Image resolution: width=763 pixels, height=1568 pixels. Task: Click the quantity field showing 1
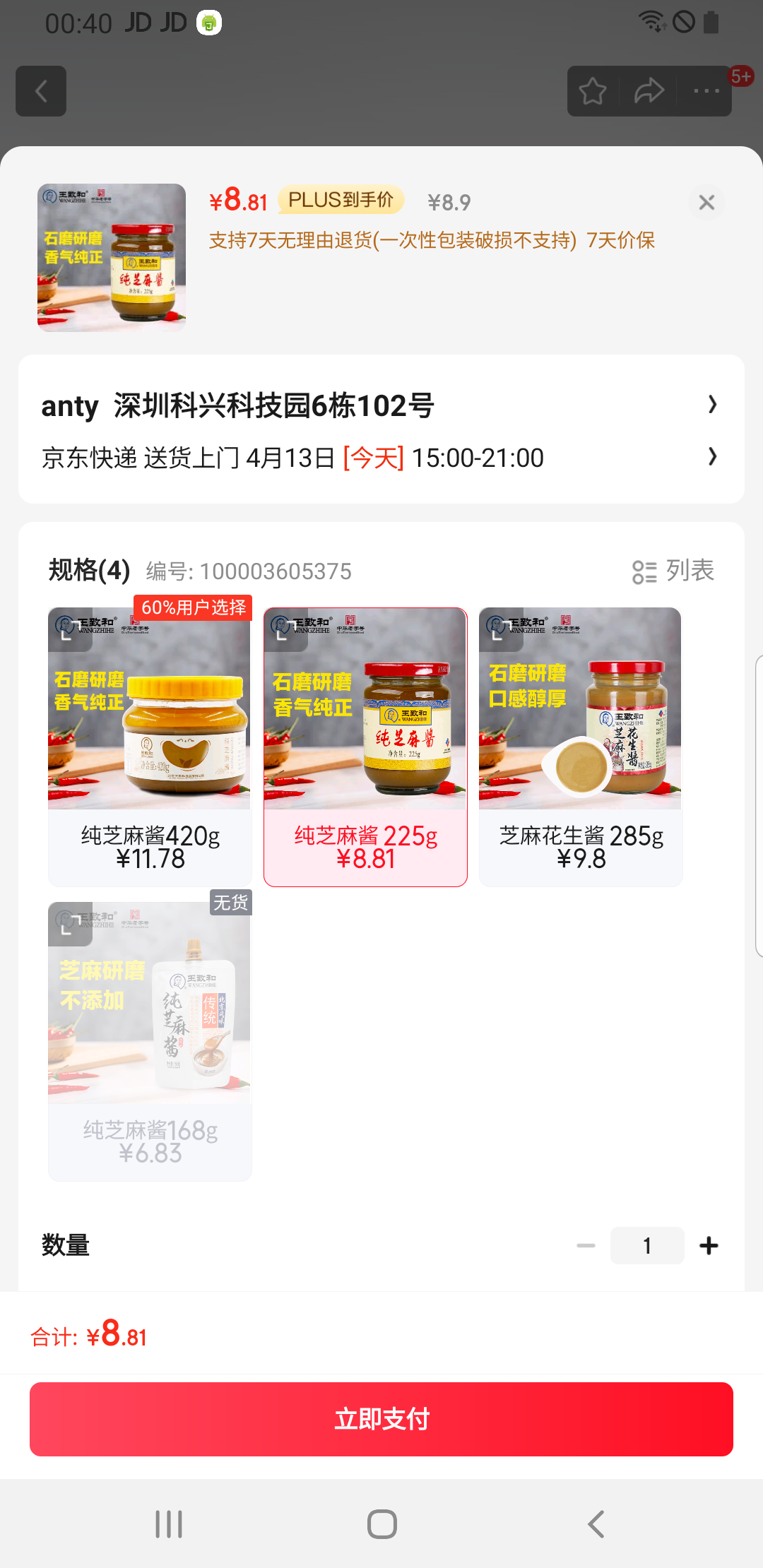pyautogui.click(x=647, y=1245)
